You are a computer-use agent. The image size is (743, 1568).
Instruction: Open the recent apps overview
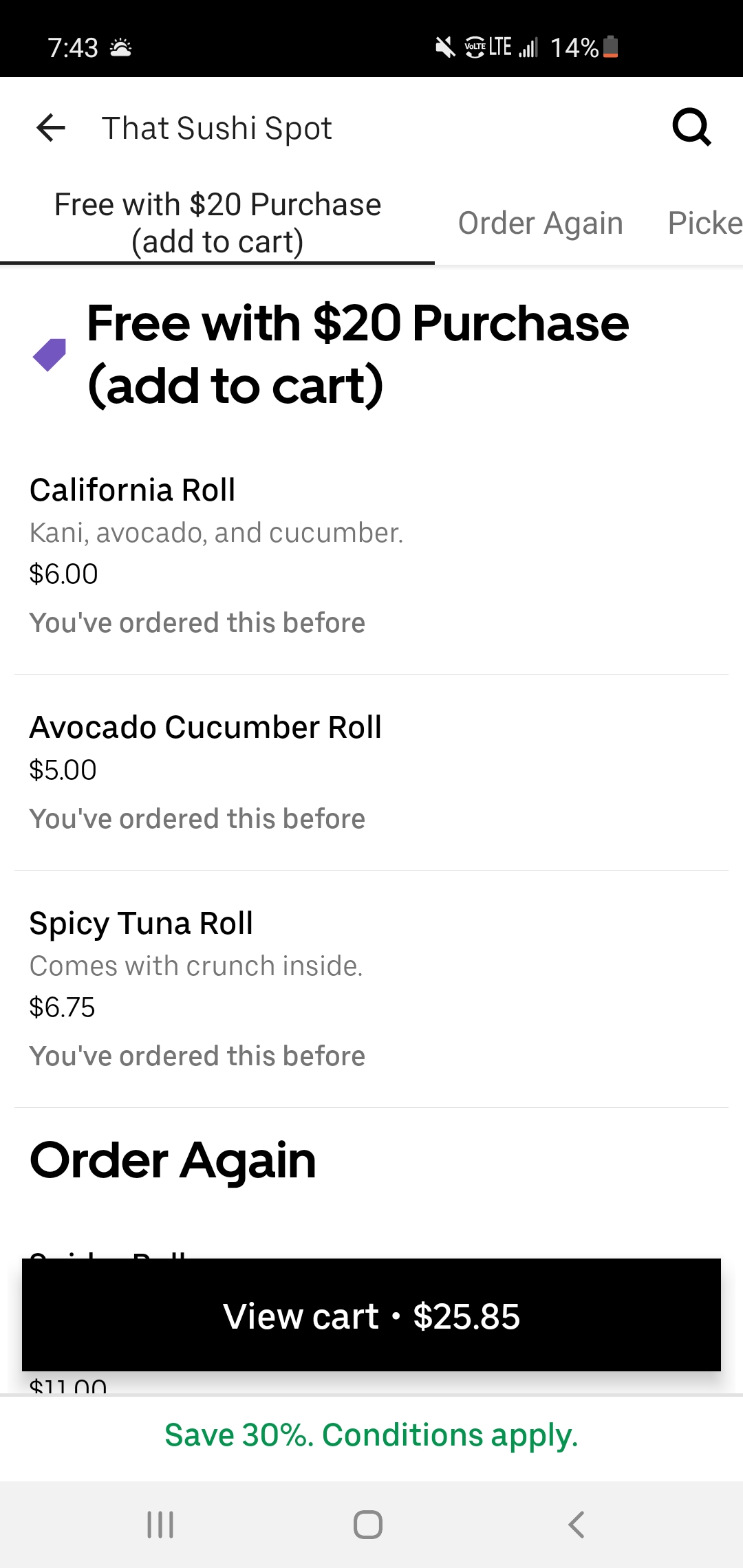[160, 1525]
